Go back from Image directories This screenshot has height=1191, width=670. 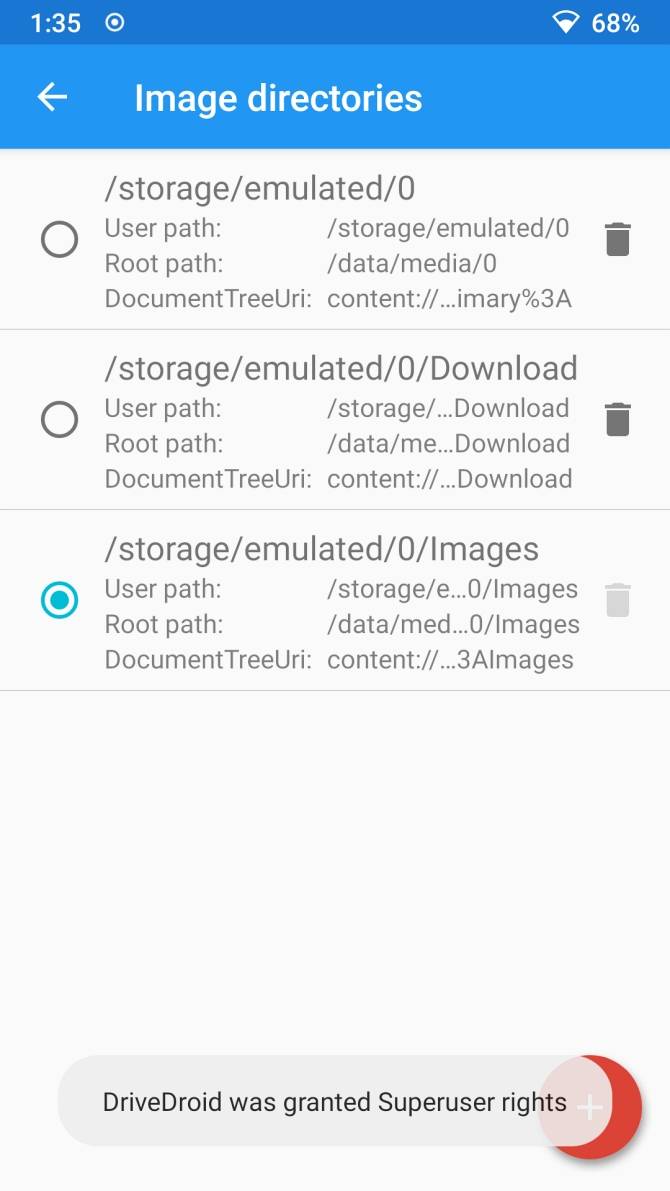(x=52, y=97)
